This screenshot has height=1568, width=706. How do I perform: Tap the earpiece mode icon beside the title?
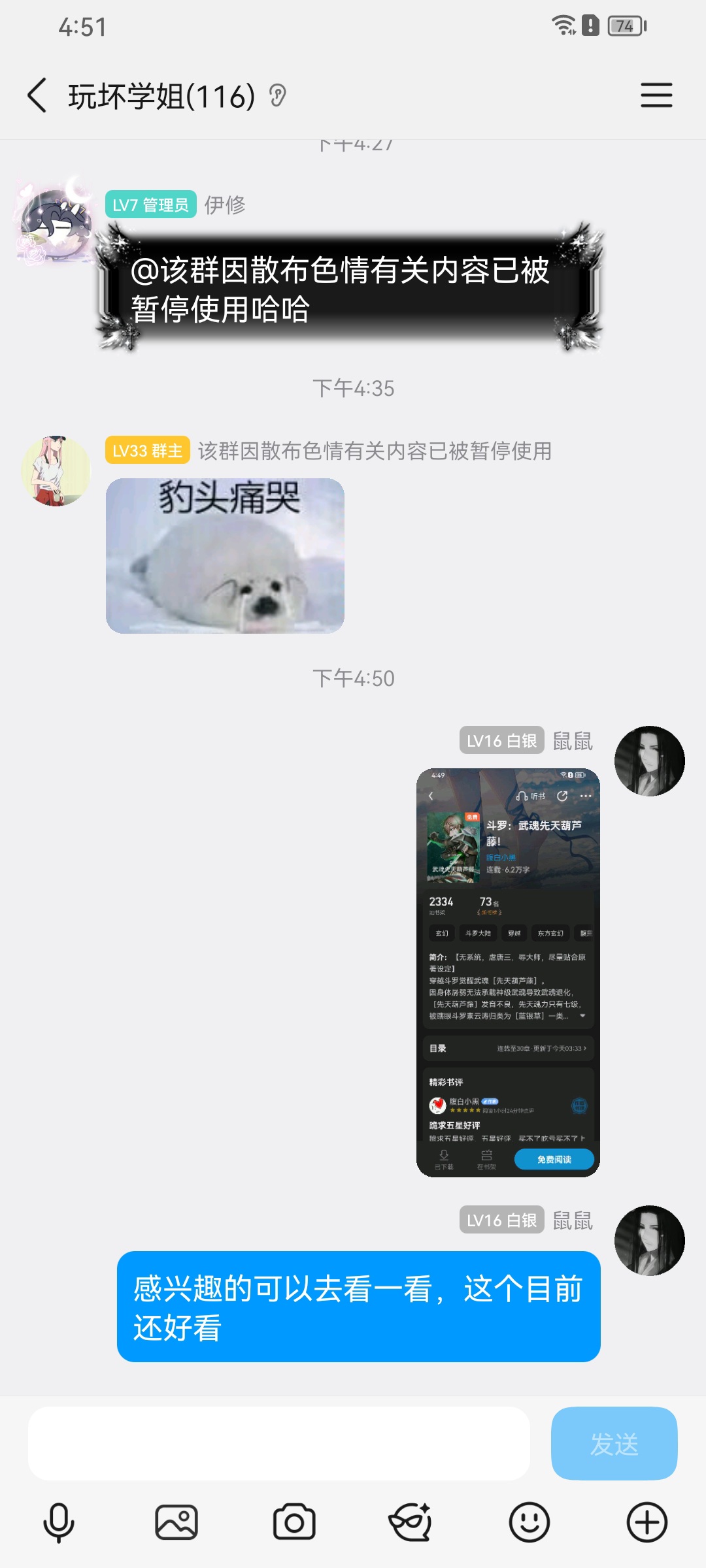(x=277, y=96)
